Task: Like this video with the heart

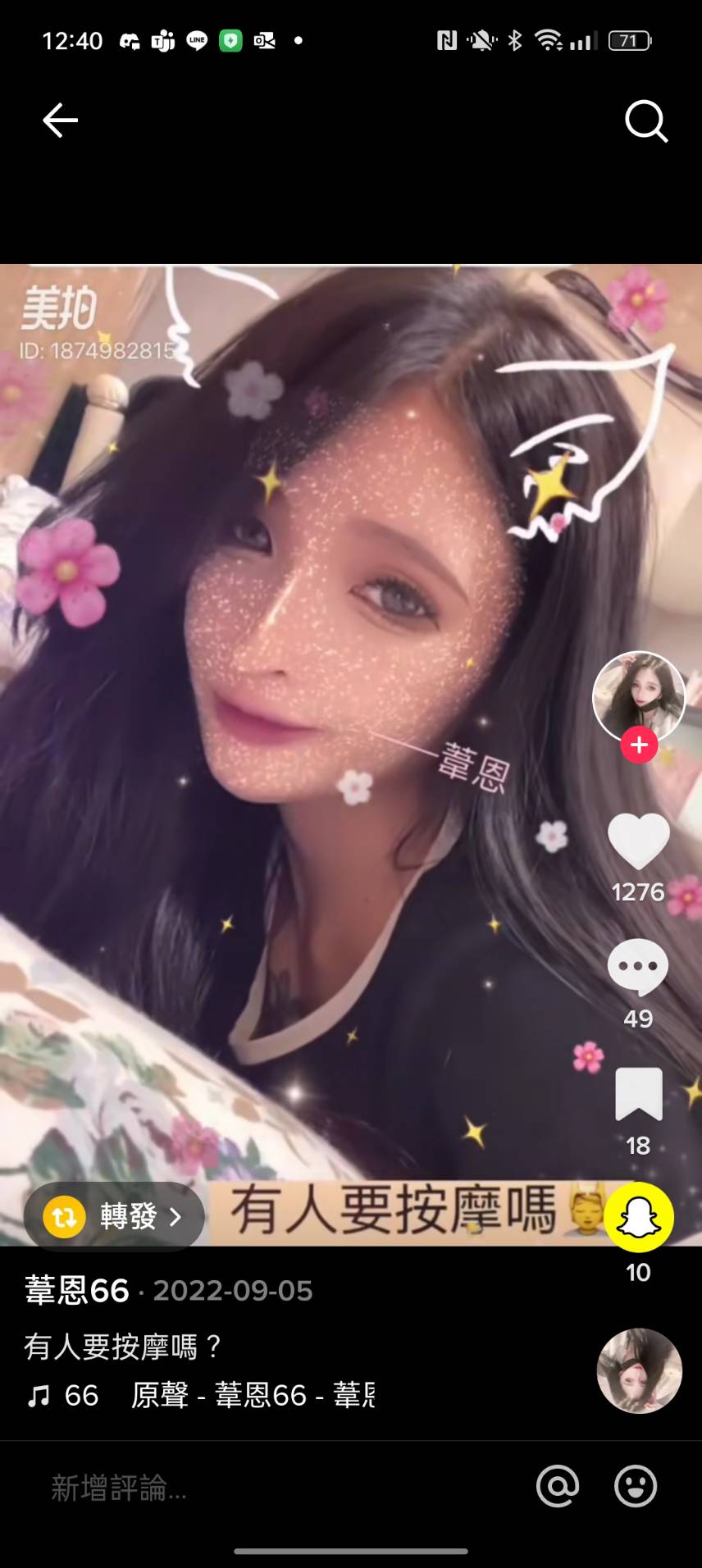Action: point(638,841)
